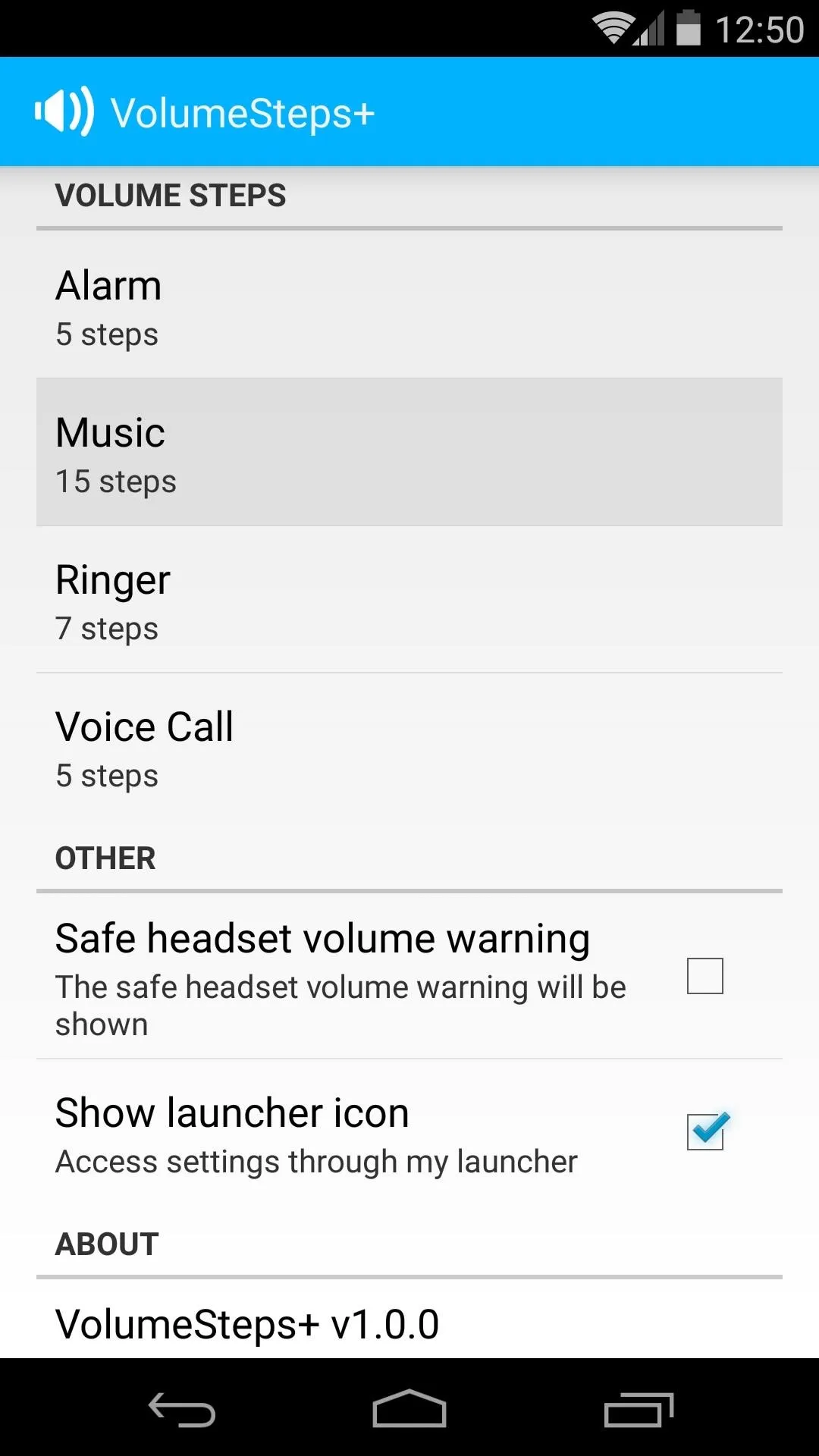The image size is (819, 1456).
Task: Enable the Safe headset volume warning checkbox
Action: coord(705,976)
